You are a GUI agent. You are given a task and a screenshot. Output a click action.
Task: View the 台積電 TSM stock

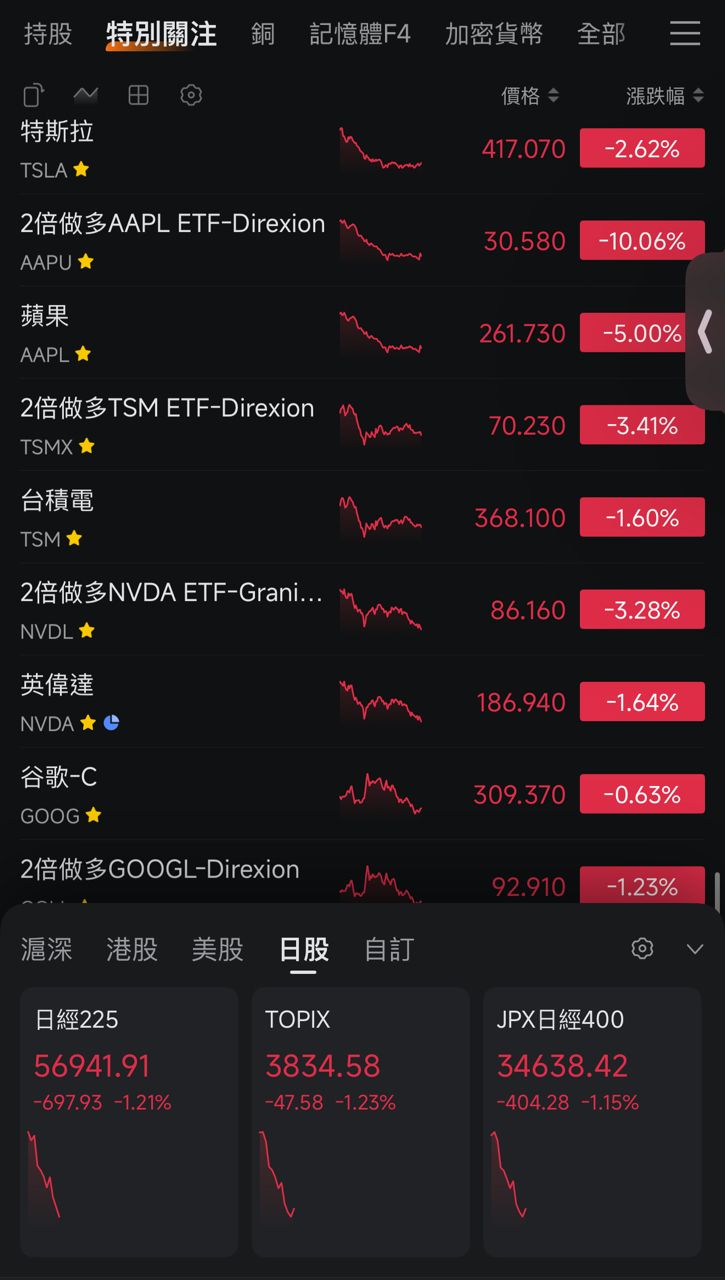(170, 518)
